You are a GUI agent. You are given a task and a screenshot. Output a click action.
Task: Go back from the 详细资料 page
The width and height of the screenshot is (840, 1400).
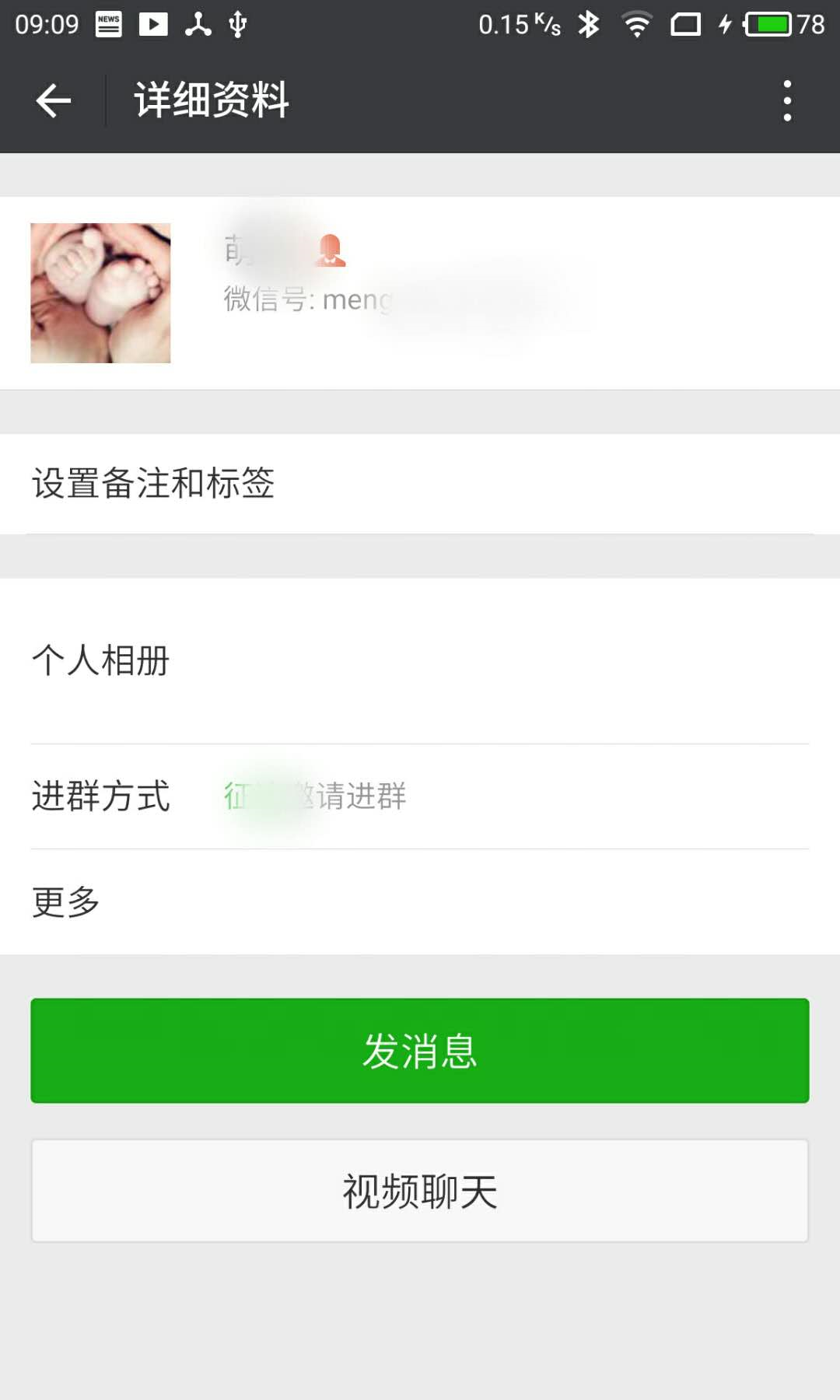(54, 101)
